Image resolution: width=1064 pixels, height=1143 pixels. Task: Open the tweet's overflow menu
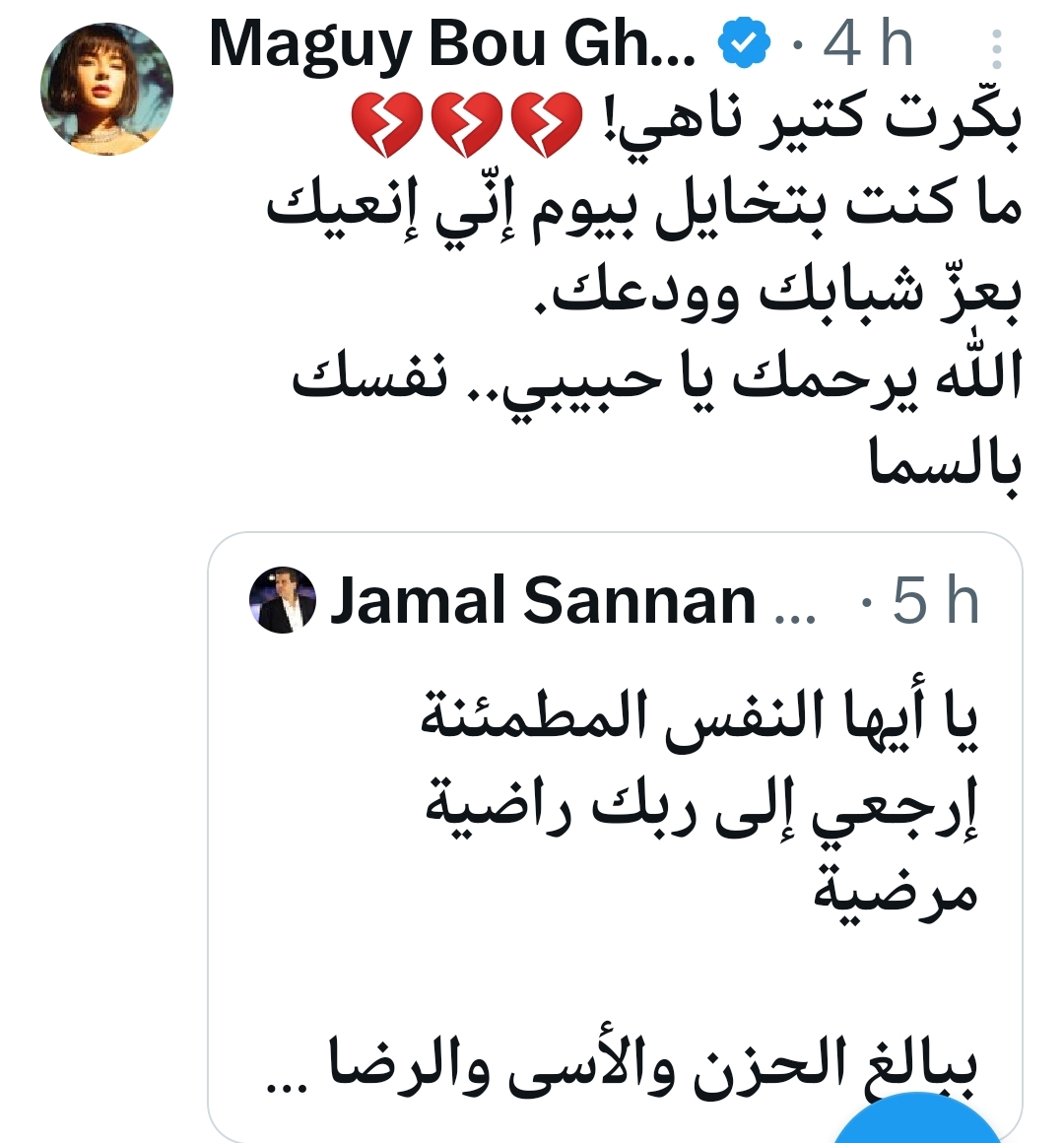pos(997,49)
